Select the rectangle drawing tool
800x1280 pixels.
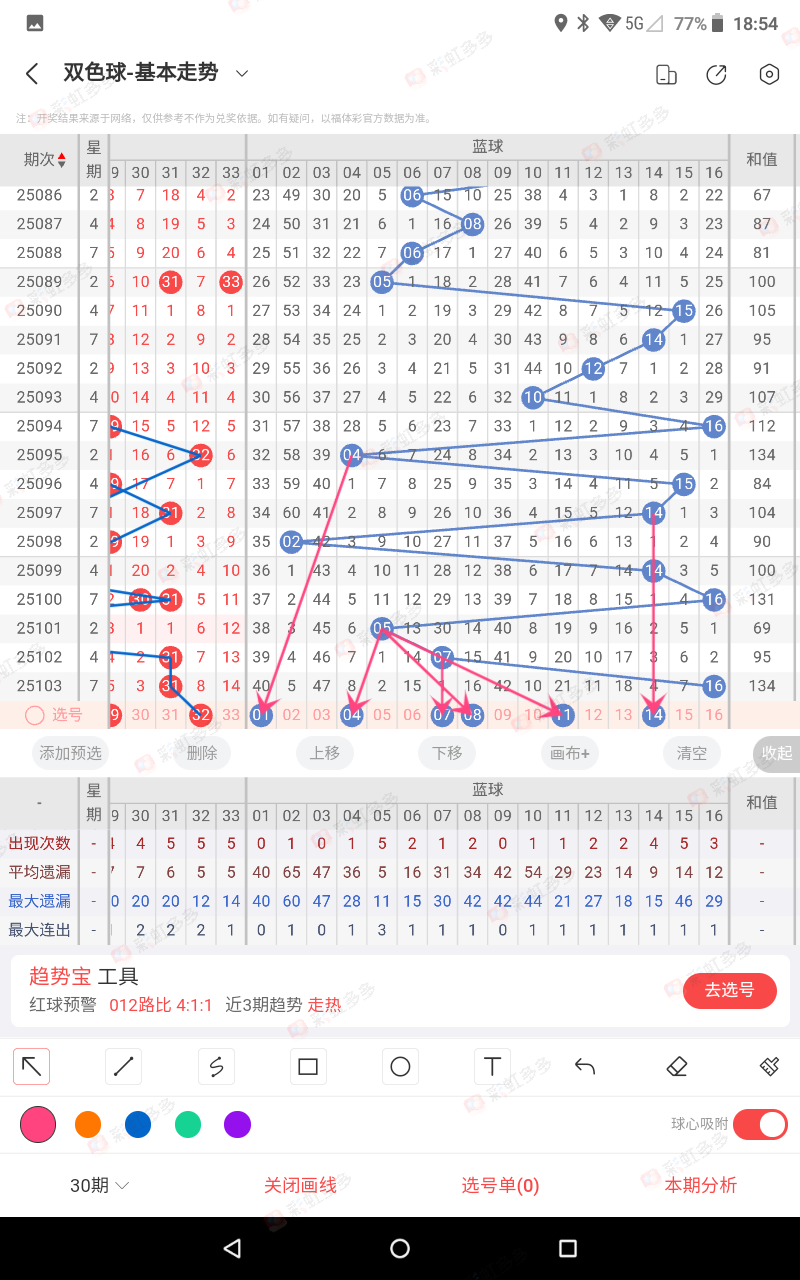[308, 1067]
